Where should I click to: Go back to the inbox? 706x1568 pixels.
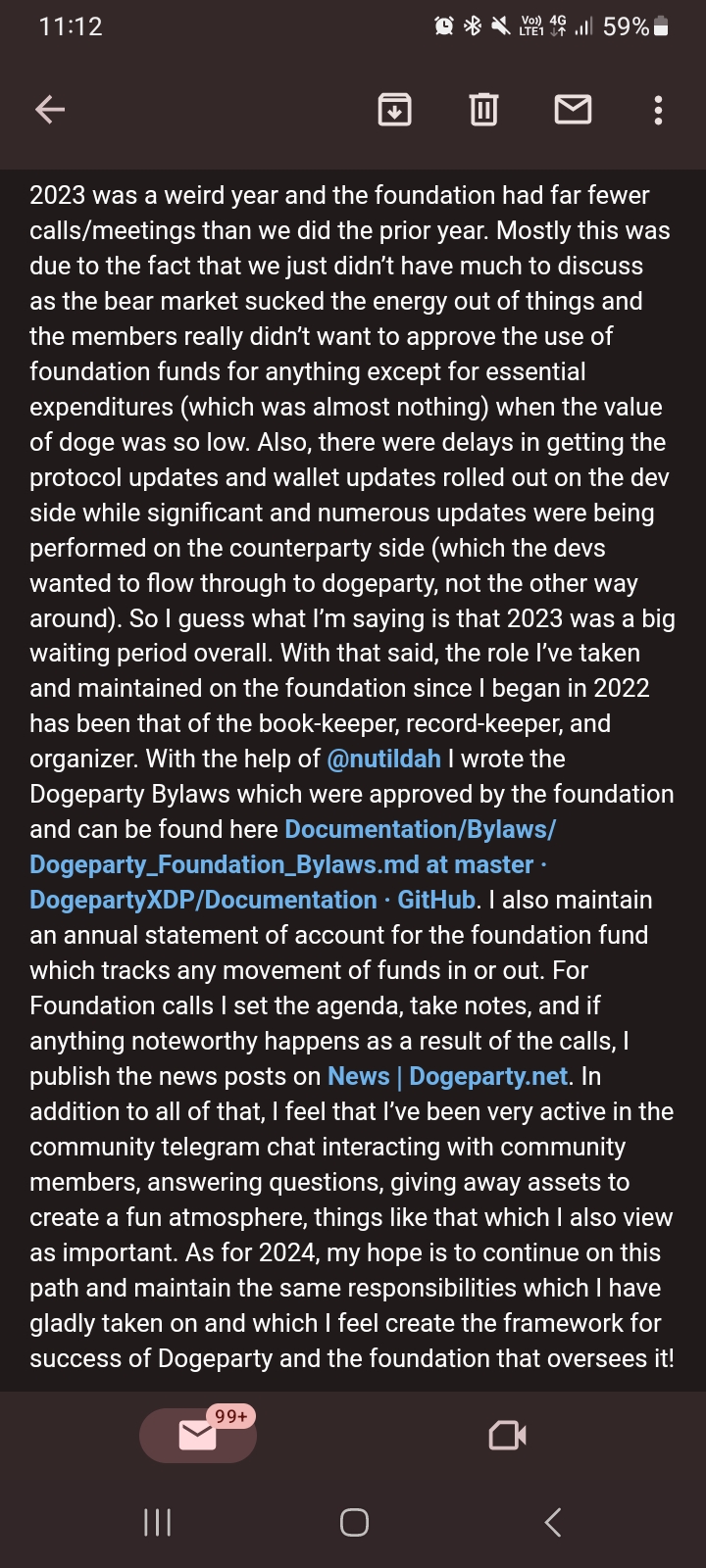point(50,110)
